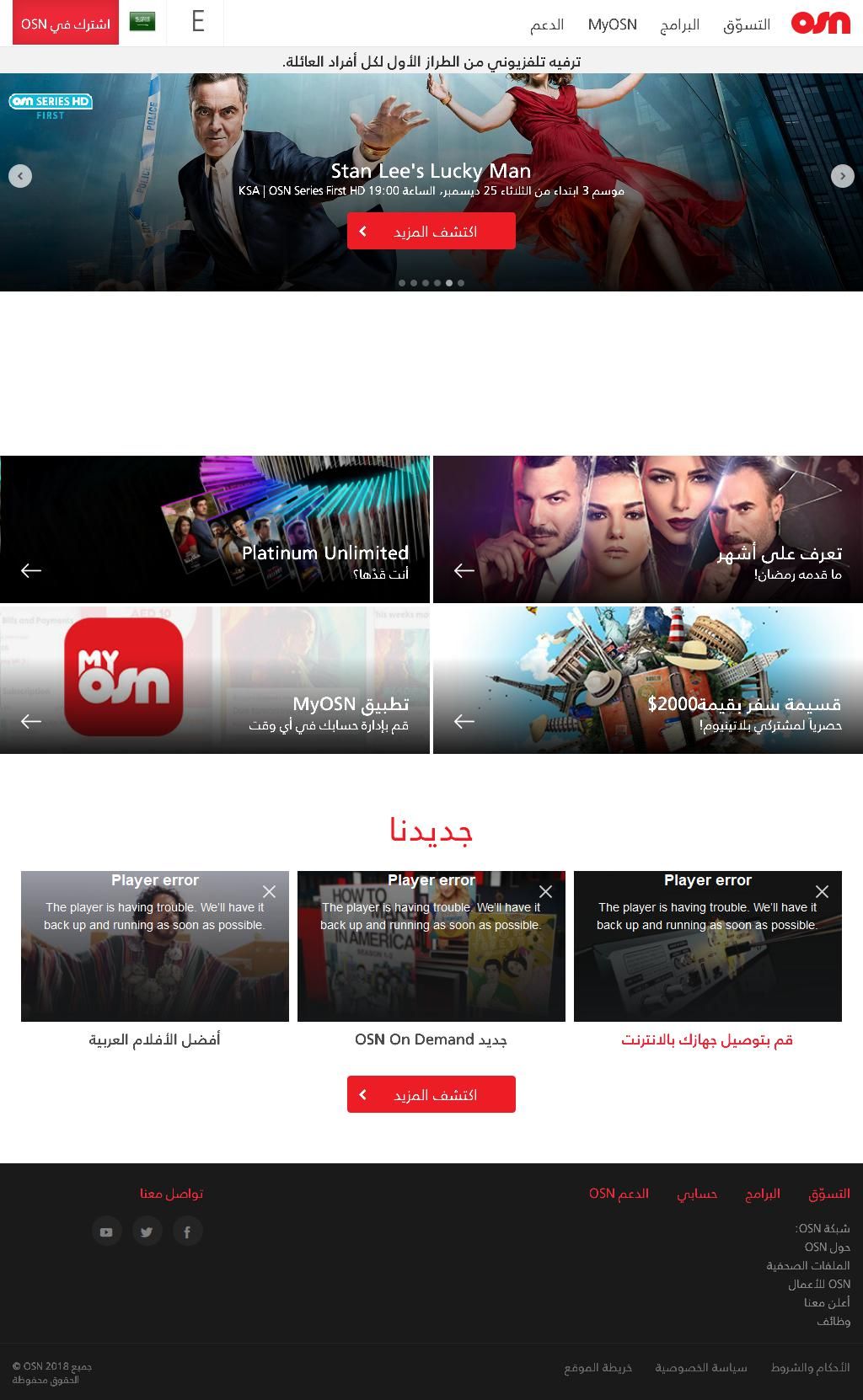Image resolution: width=863 pixels, height=1400 pixels.
Task: Switch language with the E button
Action: (198, 22)
